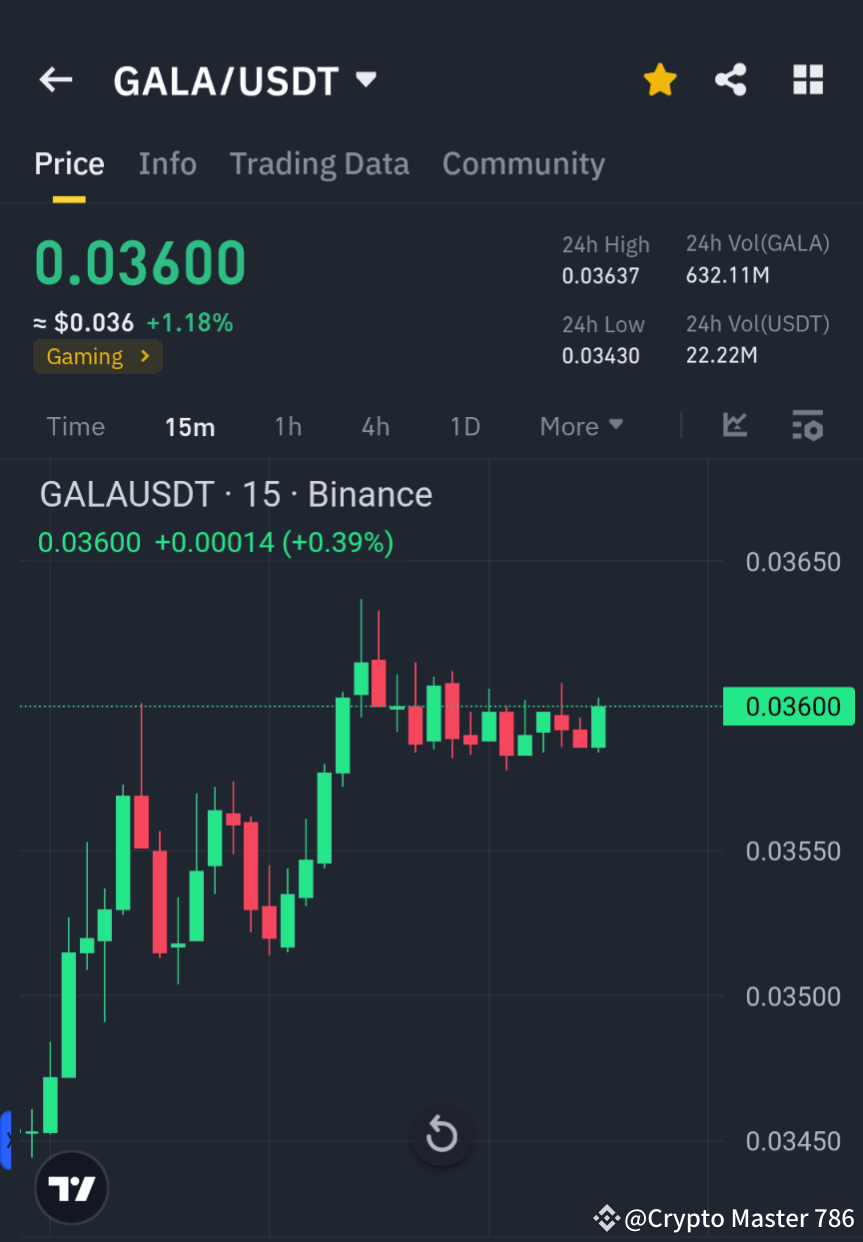The image size is (863, 1242).
Task: Enable the 1D candlestick interval
Action: pos(464,426)
